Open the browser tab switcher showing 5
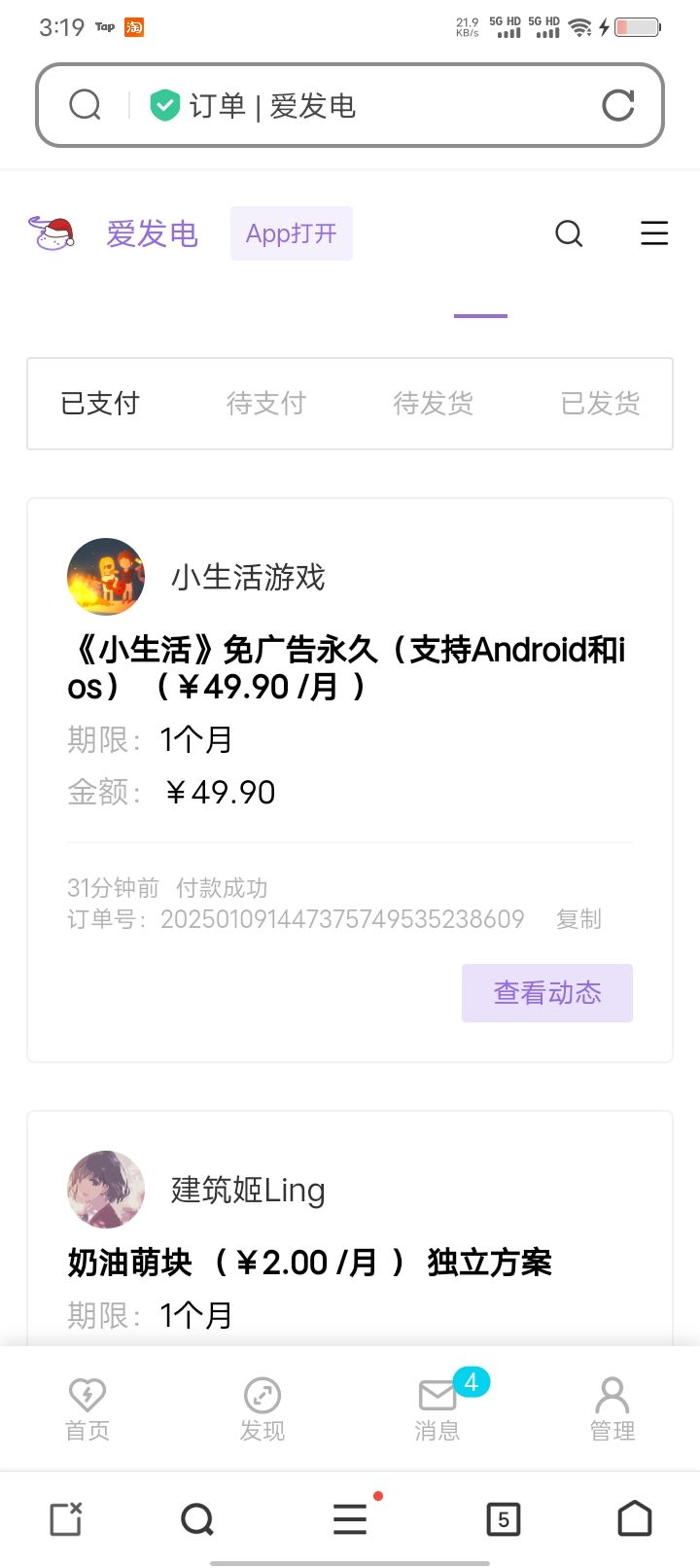The image size is (700, 1568). (x=503, y=1519)
